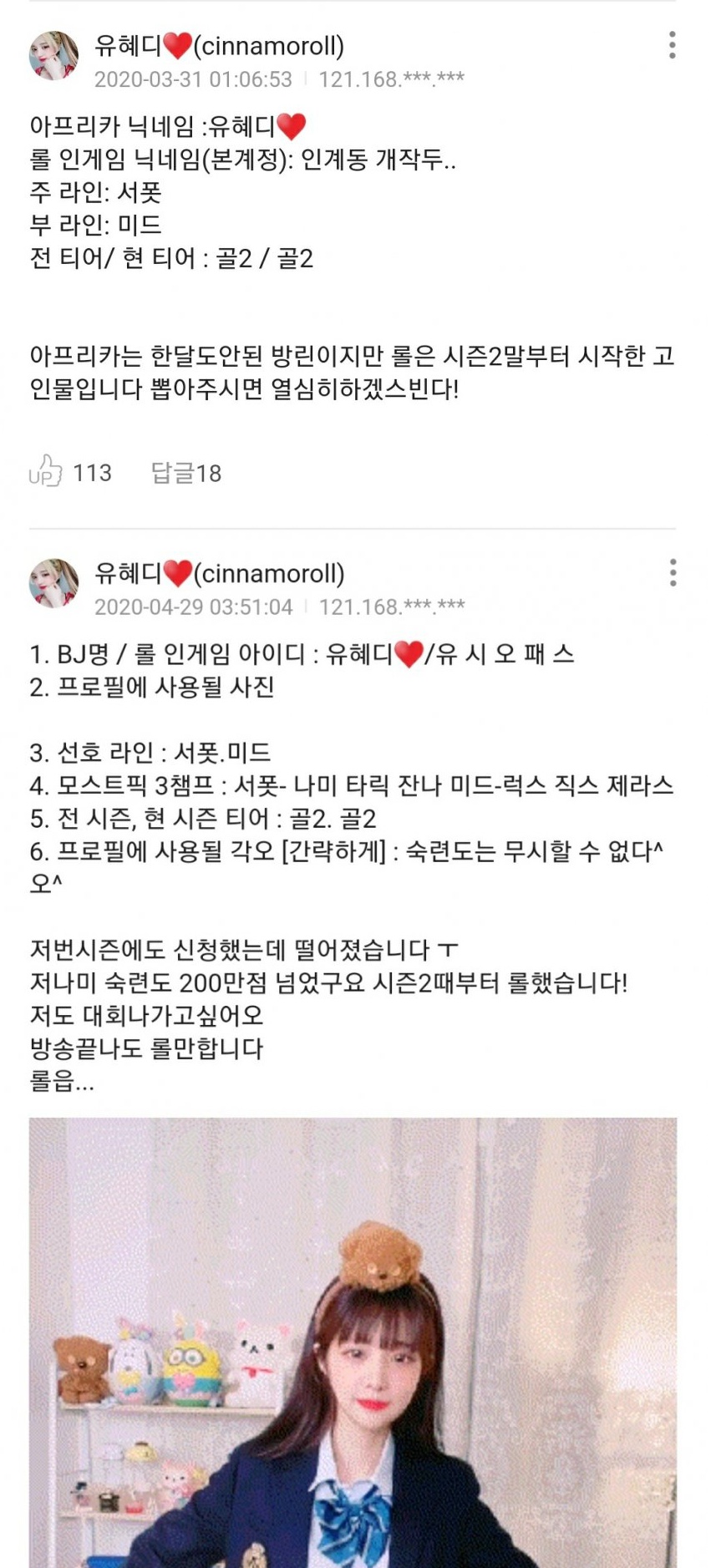Image resolution: width=711 pixels, height=1568 pixels.
Task: Open profile avatar on 2020-03-31 comment
Action: click(x=53, y=56)
